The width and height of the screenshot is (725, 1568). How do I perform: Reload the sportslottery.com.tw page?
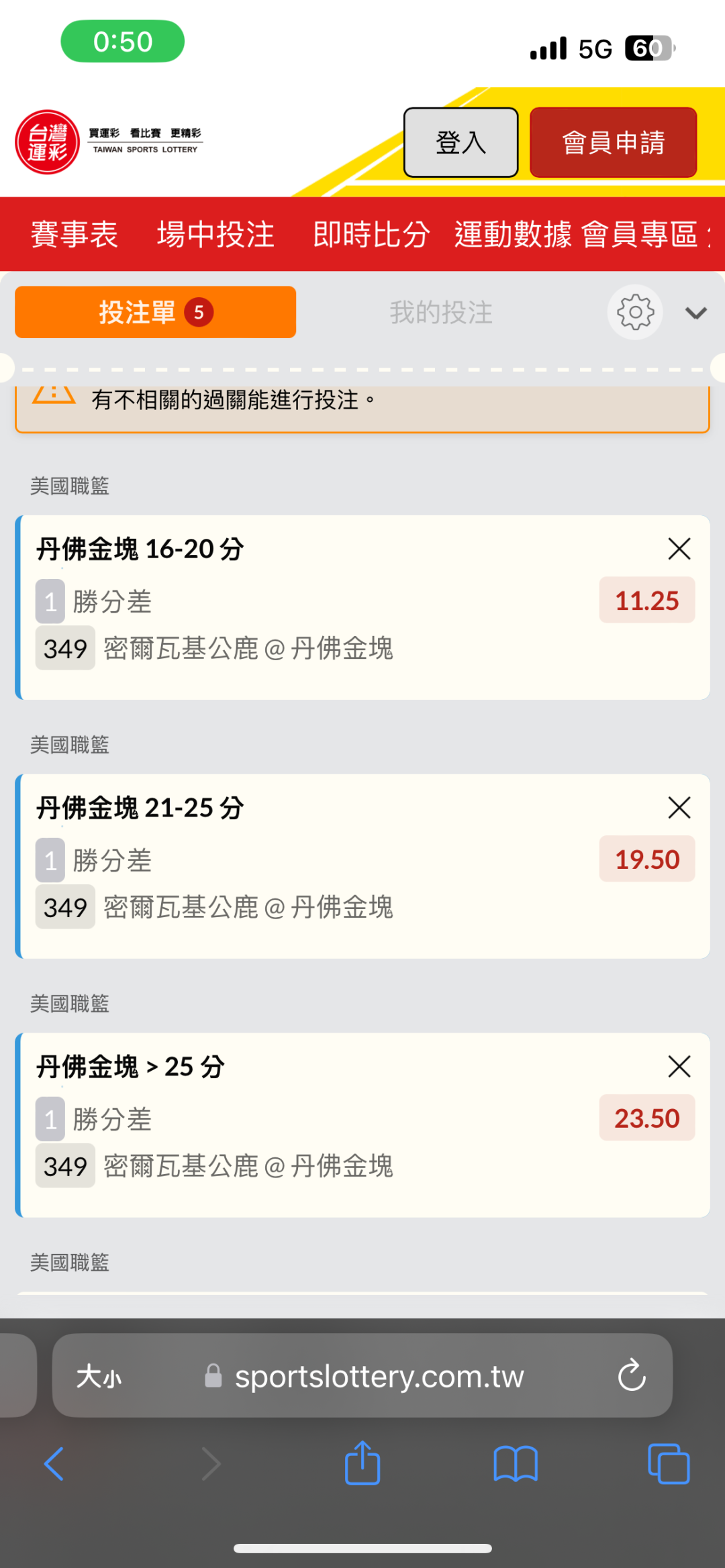[x=632, y=1376]
